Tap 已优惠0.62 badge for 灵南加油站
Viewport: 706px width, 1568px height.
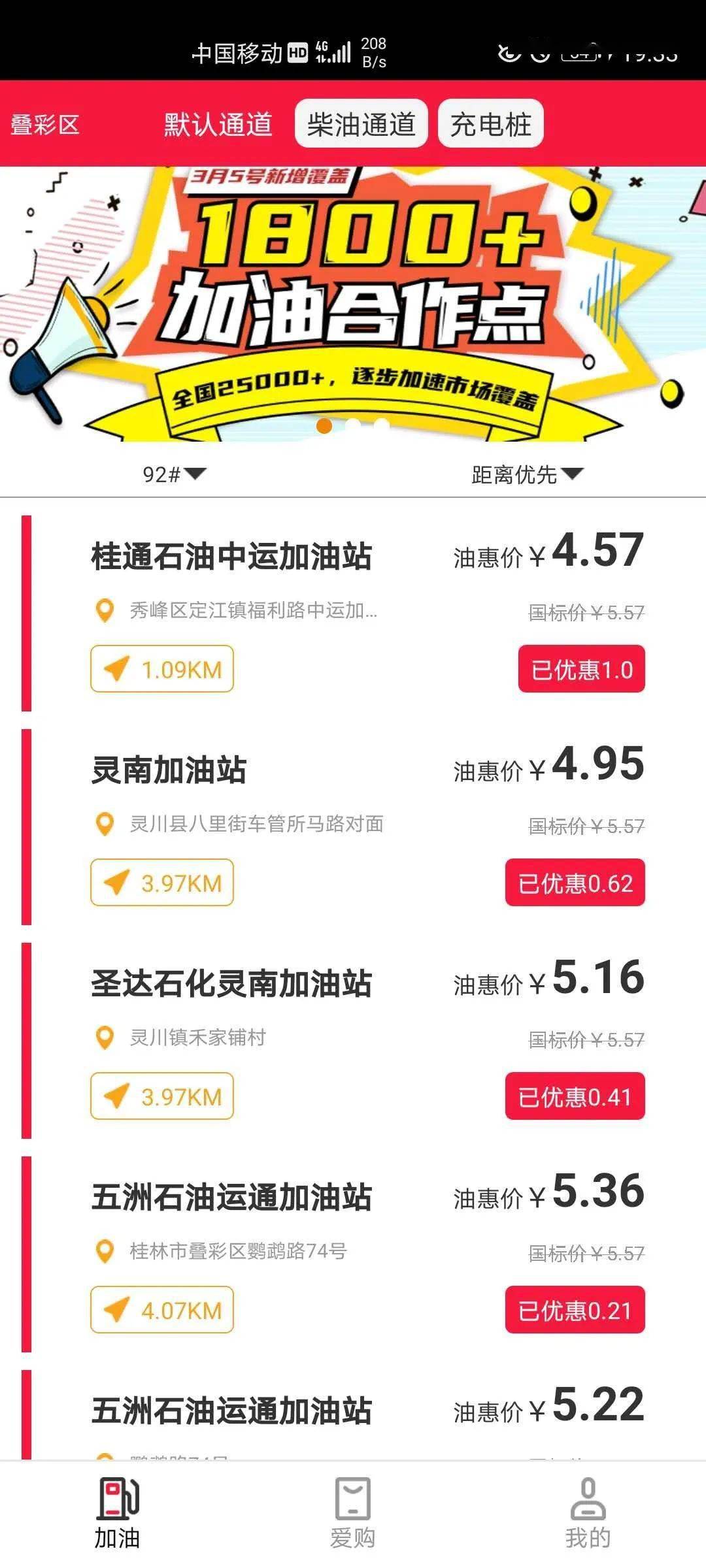coord(575,883)
